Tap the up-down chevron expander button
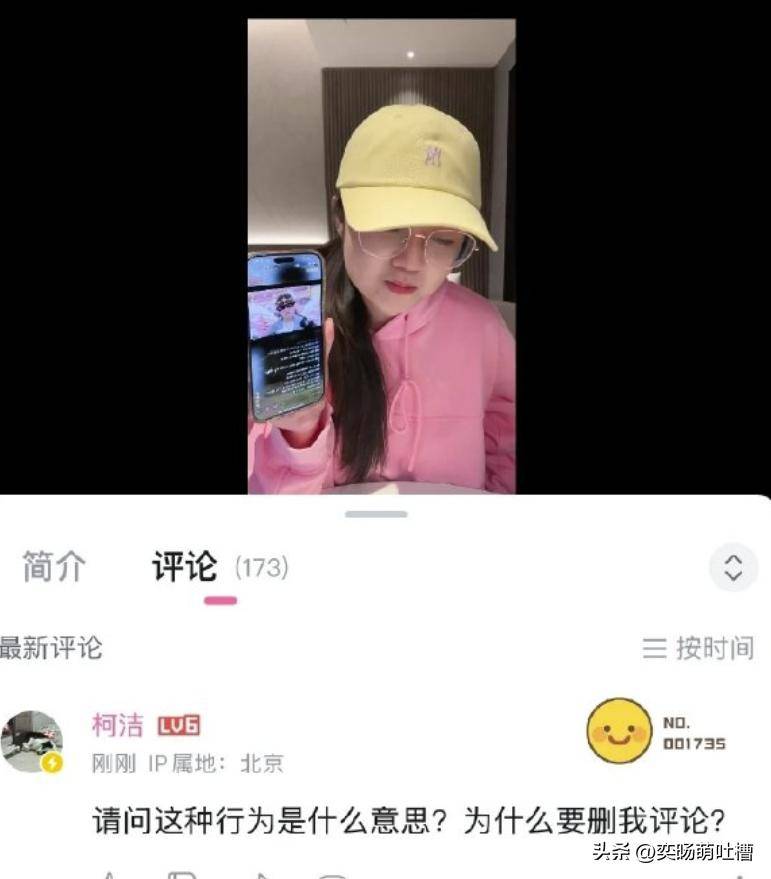The width and height of the screenshot is (771, 879). (x=733, y=568)
